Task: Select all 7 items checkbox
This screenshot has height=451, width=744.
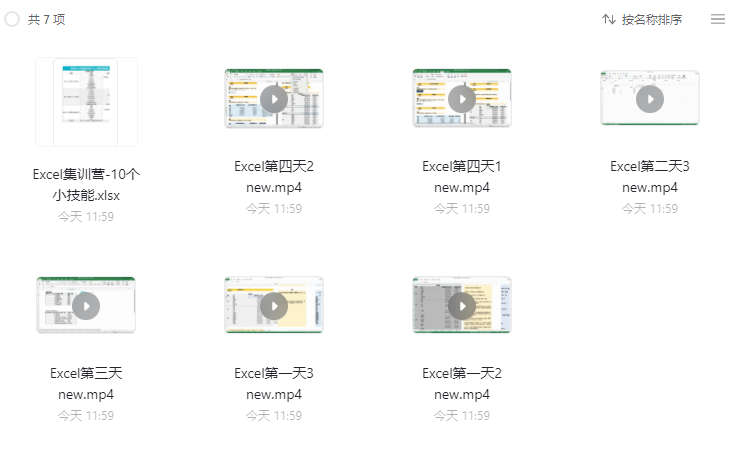Action: 12,19
